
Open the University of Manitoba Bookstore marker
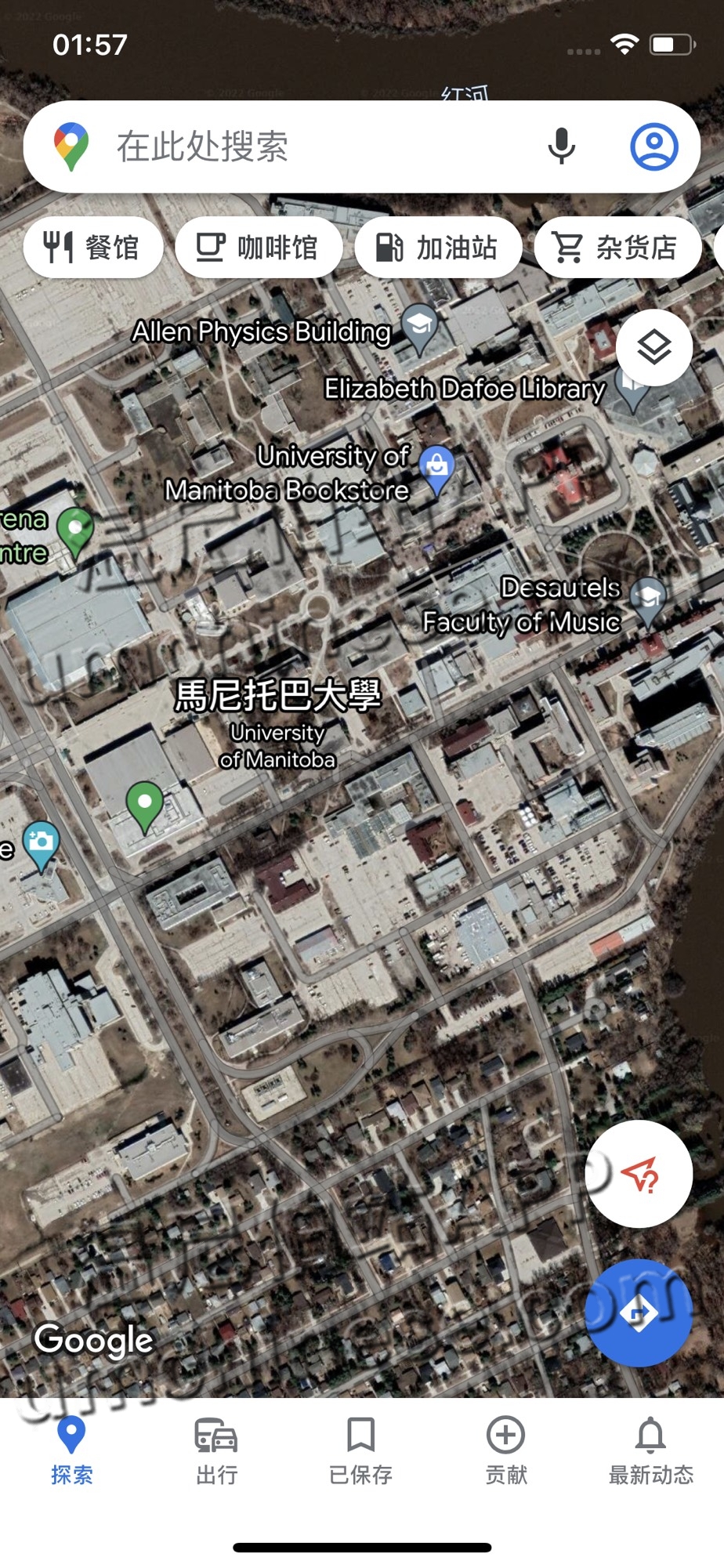click(437, 467)
